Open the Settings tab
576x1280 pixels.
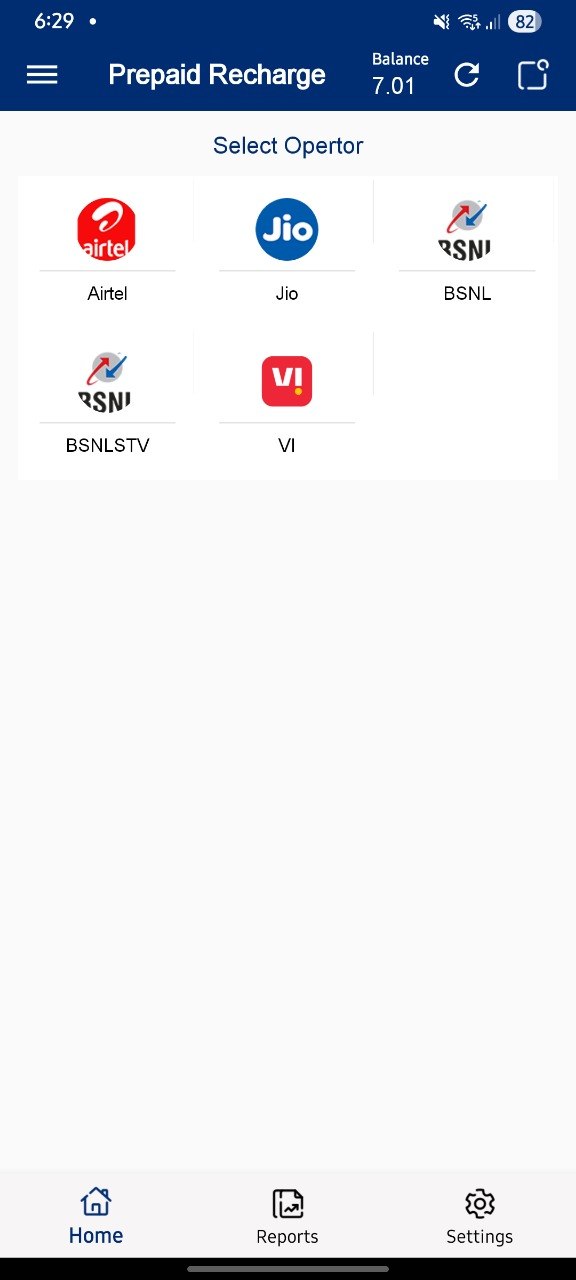click(x=479, y=1217)
